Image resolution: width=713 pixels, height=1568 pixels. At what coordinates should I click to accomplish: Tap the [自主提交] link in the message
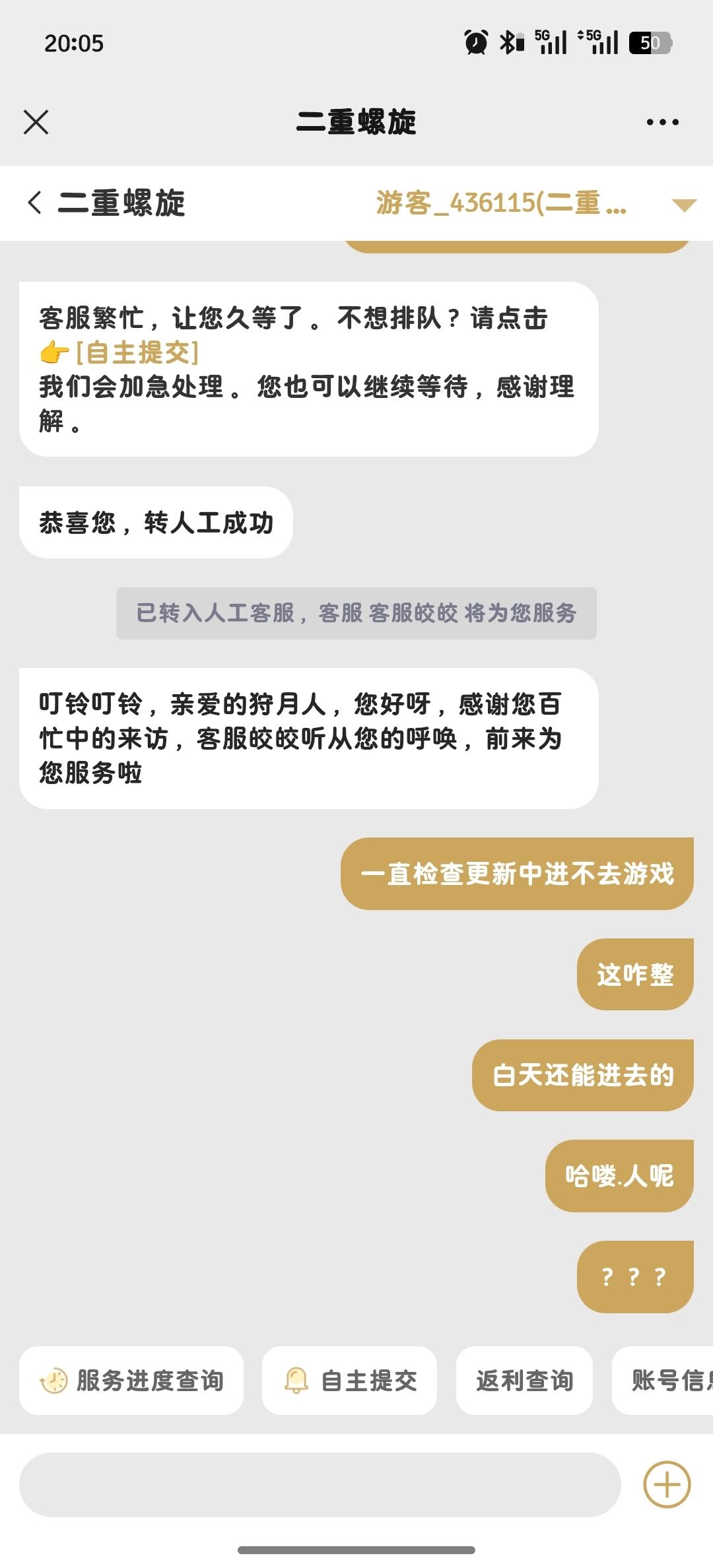(137, 352)
